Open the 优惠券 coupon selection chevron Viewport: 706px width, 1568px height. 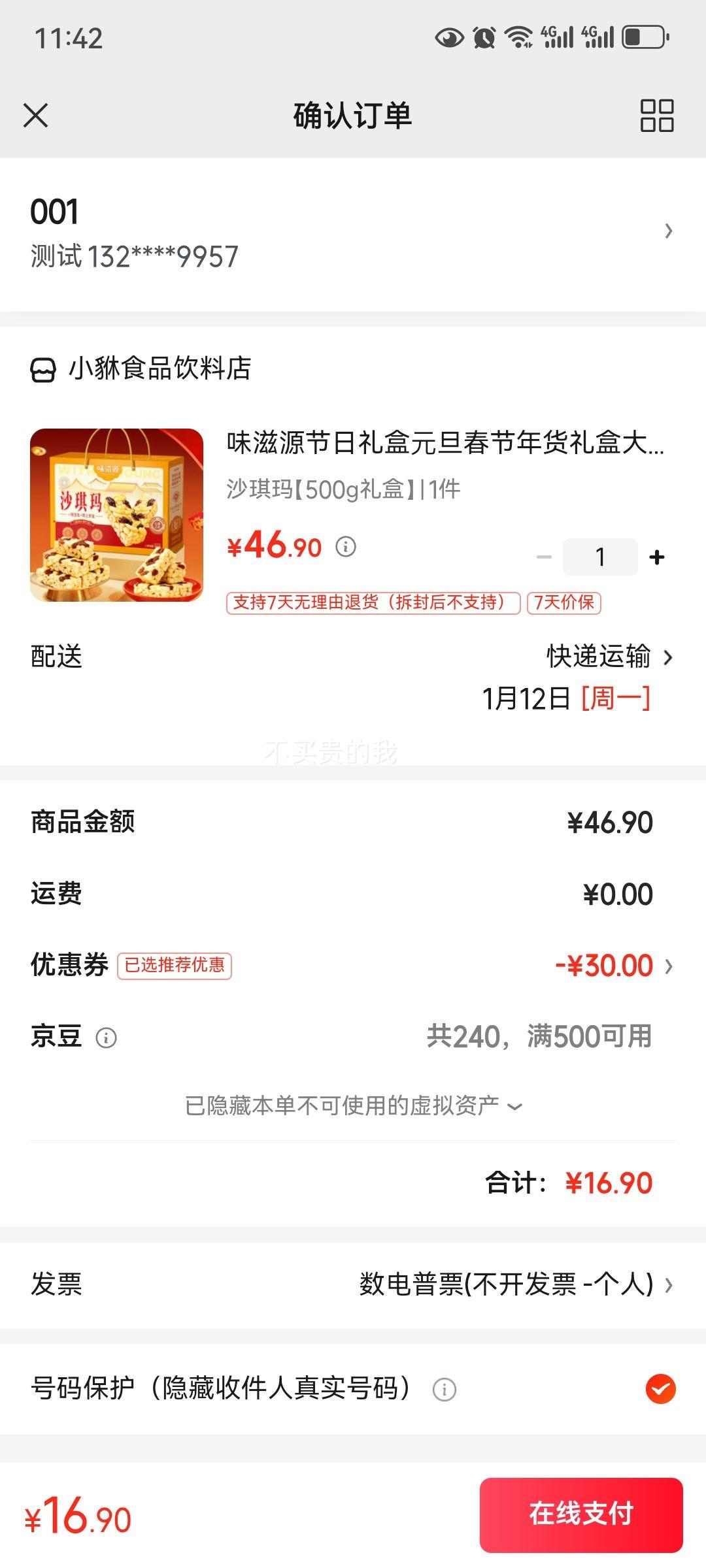click(667, 964)
